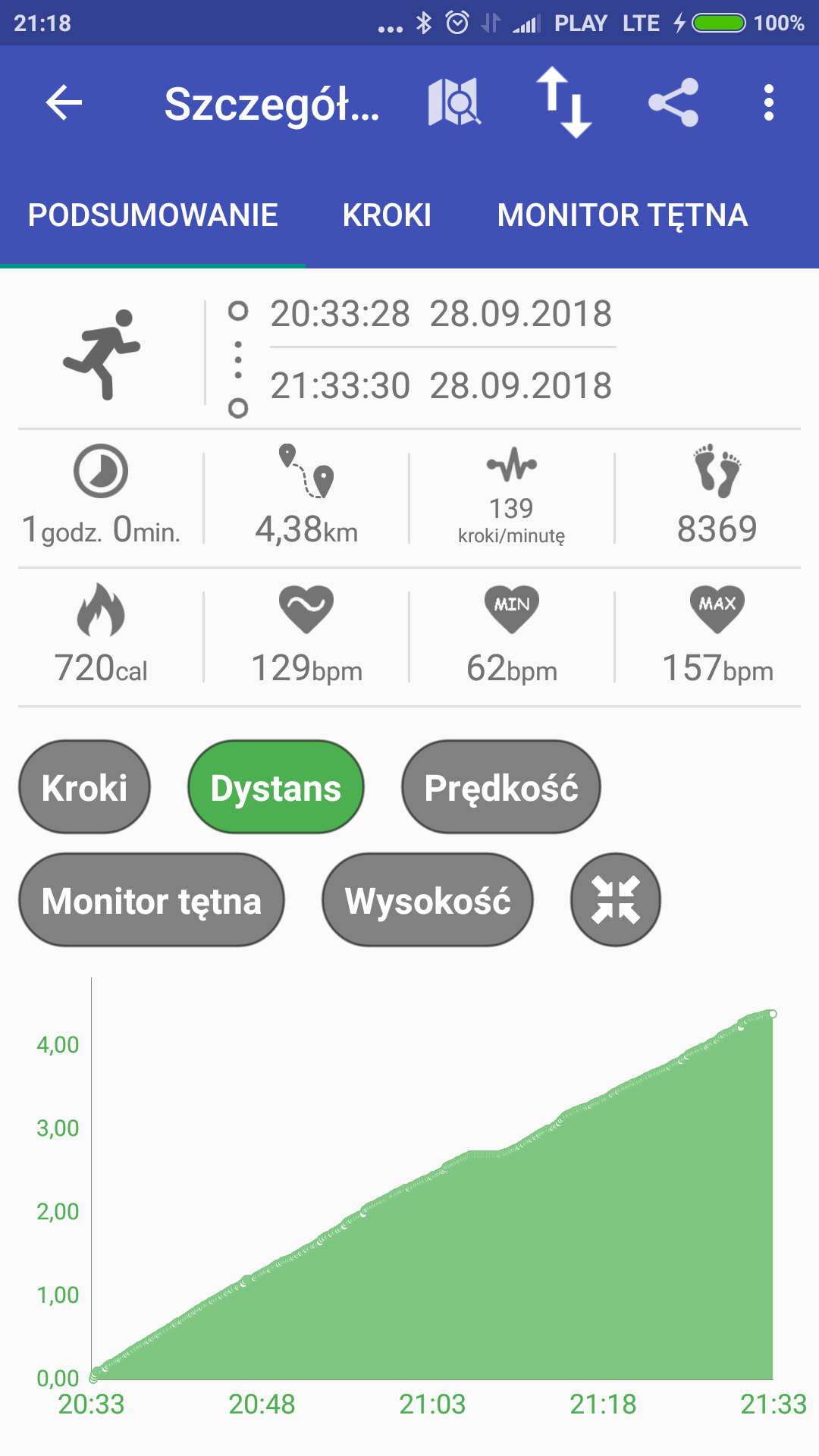Switch to the Podsumowanie tab
Viewport: 819px width, 1456px height.
coord(153,215)
